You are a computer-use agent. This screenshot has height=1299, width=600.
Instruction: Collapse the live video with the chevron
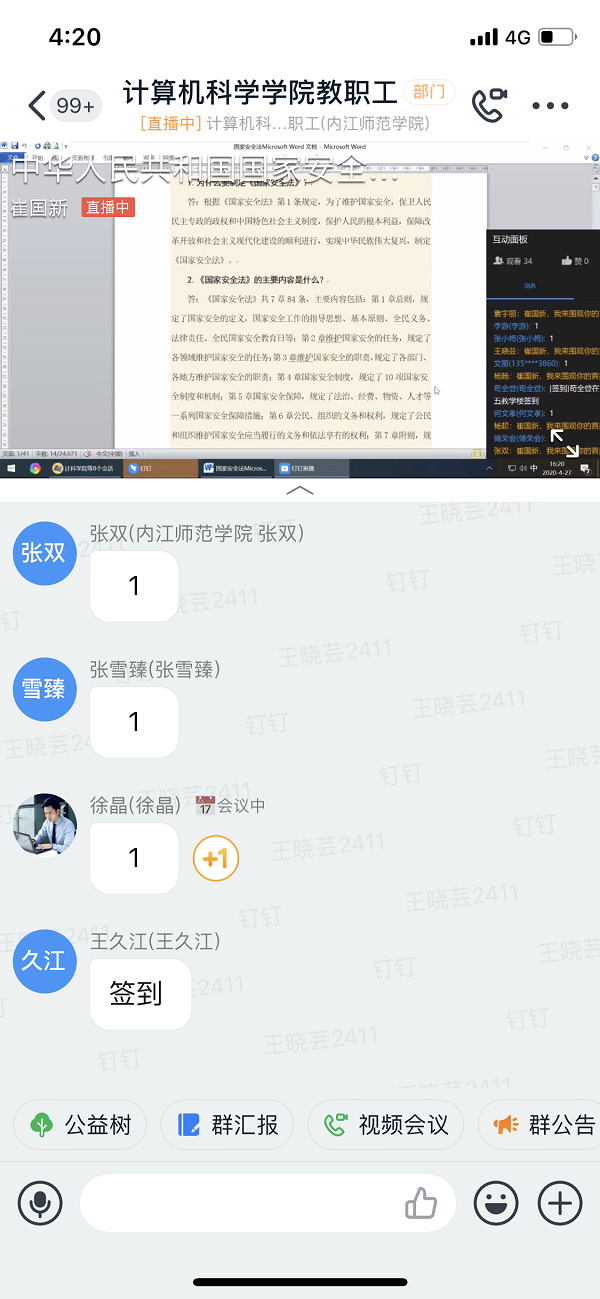pos(300,491)
